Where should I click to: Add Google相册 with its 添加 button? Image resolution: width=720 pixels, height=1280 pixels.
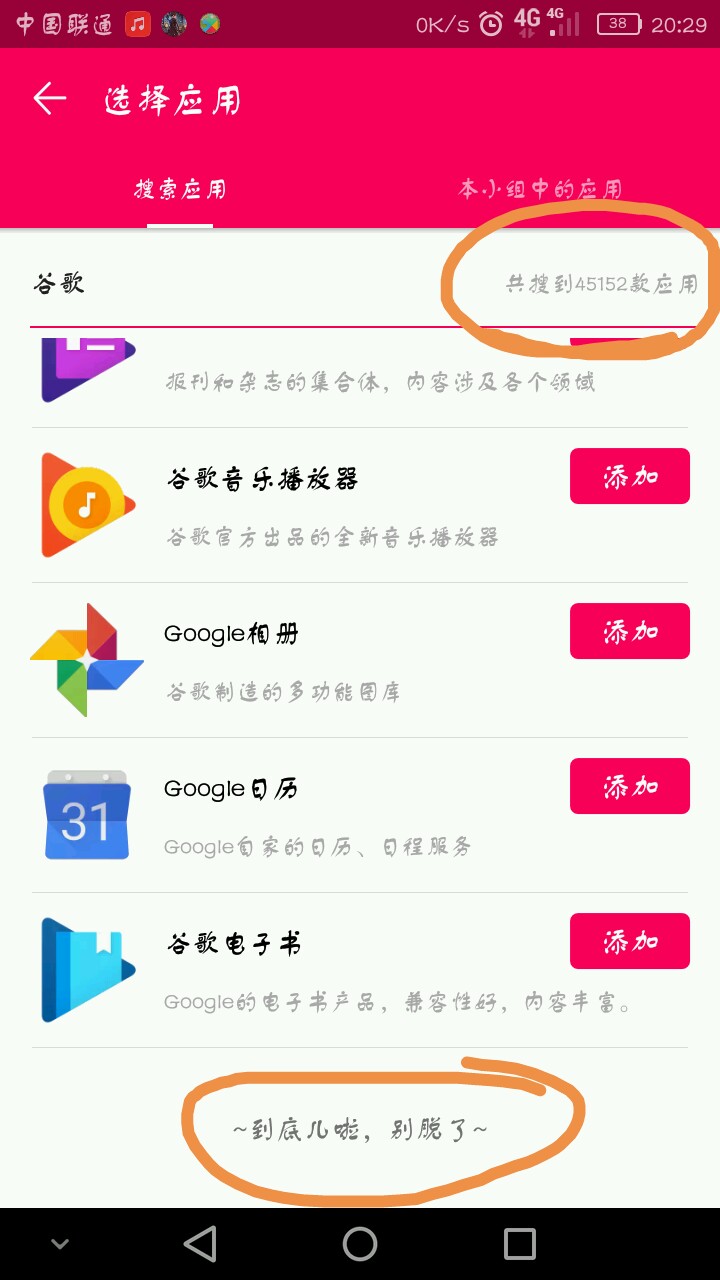630,631
